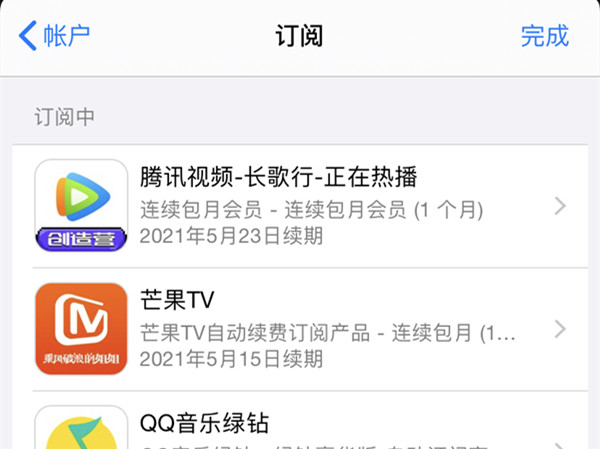This screenshot has height=449, width=600.
Task: Open the QQ音乐绿钻 subscription
Action: click(x=300, y=425)
